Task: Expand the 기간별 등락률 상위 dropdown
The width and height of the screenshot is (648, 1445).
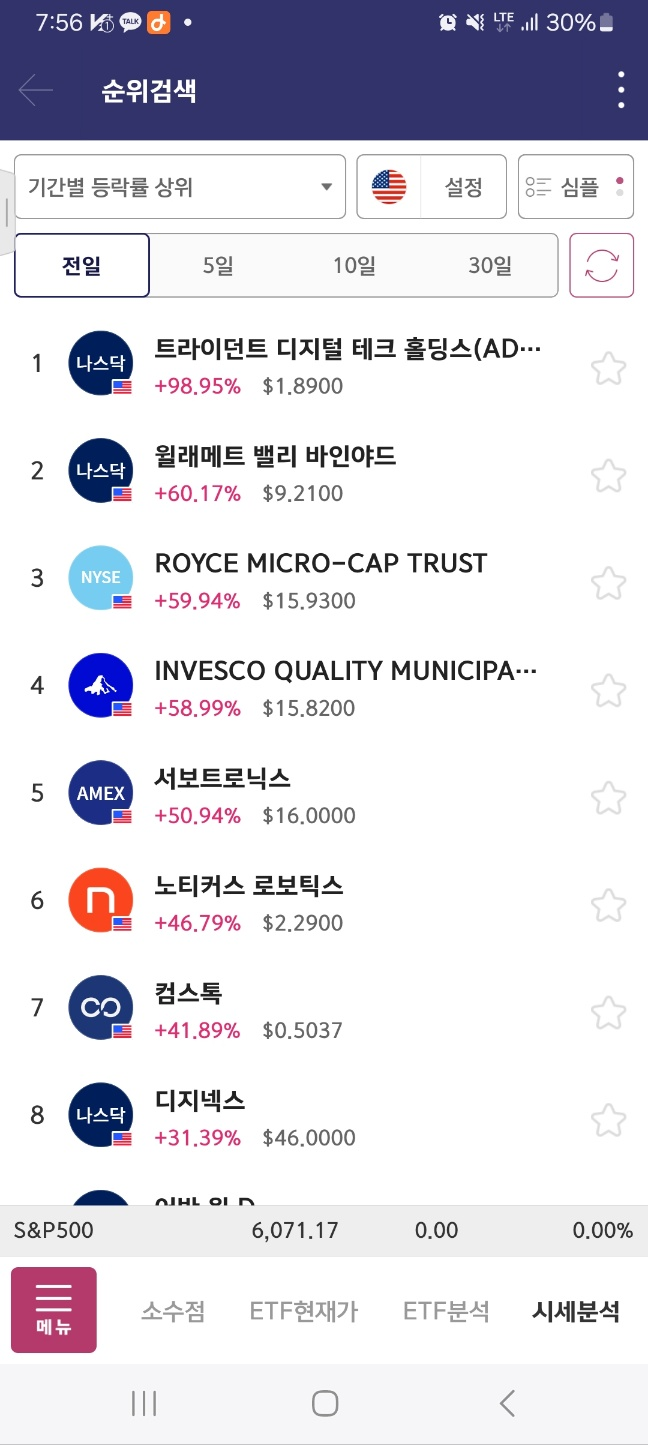Action: point(180,186)
